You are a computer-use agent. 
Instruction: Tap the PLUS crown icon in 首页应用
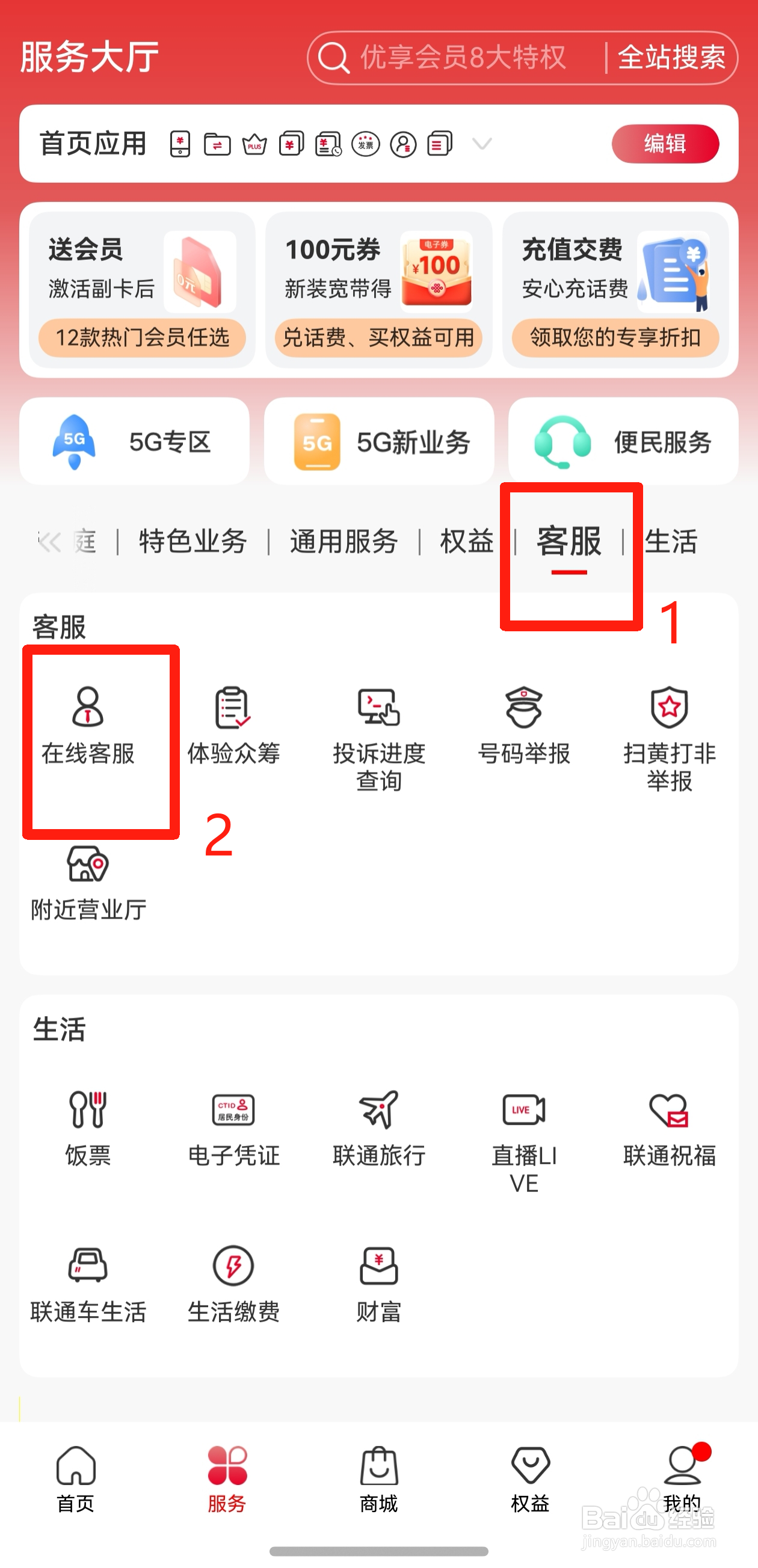click(254, 144)
